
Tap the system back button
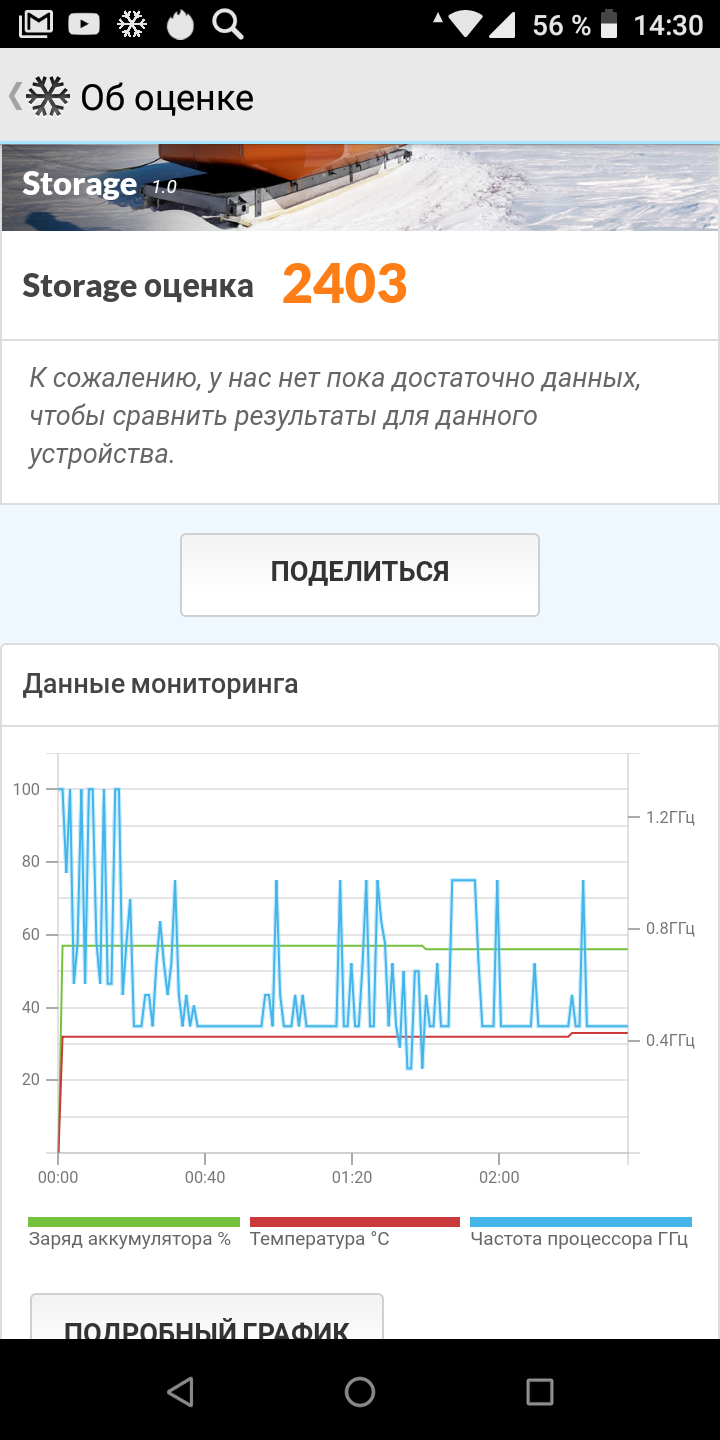180,1391
